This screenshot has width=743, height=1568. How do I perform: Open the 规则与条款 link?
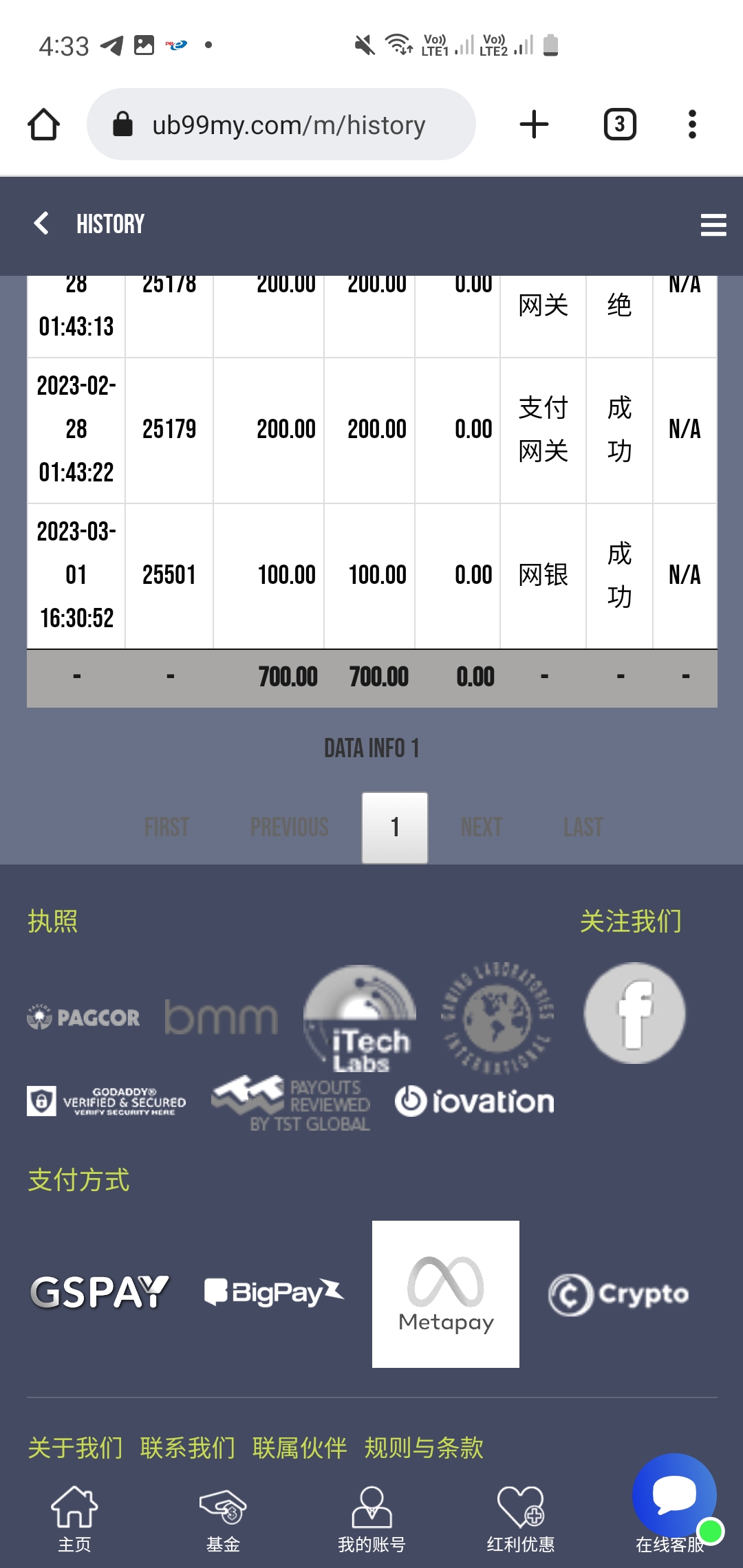(424, 1448)
